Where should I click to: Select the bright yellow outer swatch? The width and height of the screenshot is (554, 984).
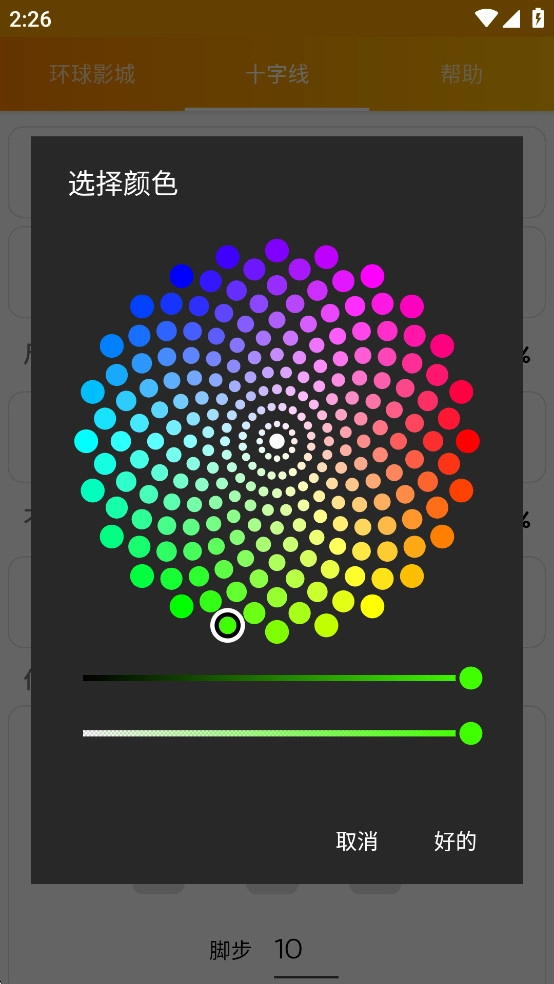tap(372, 606)
